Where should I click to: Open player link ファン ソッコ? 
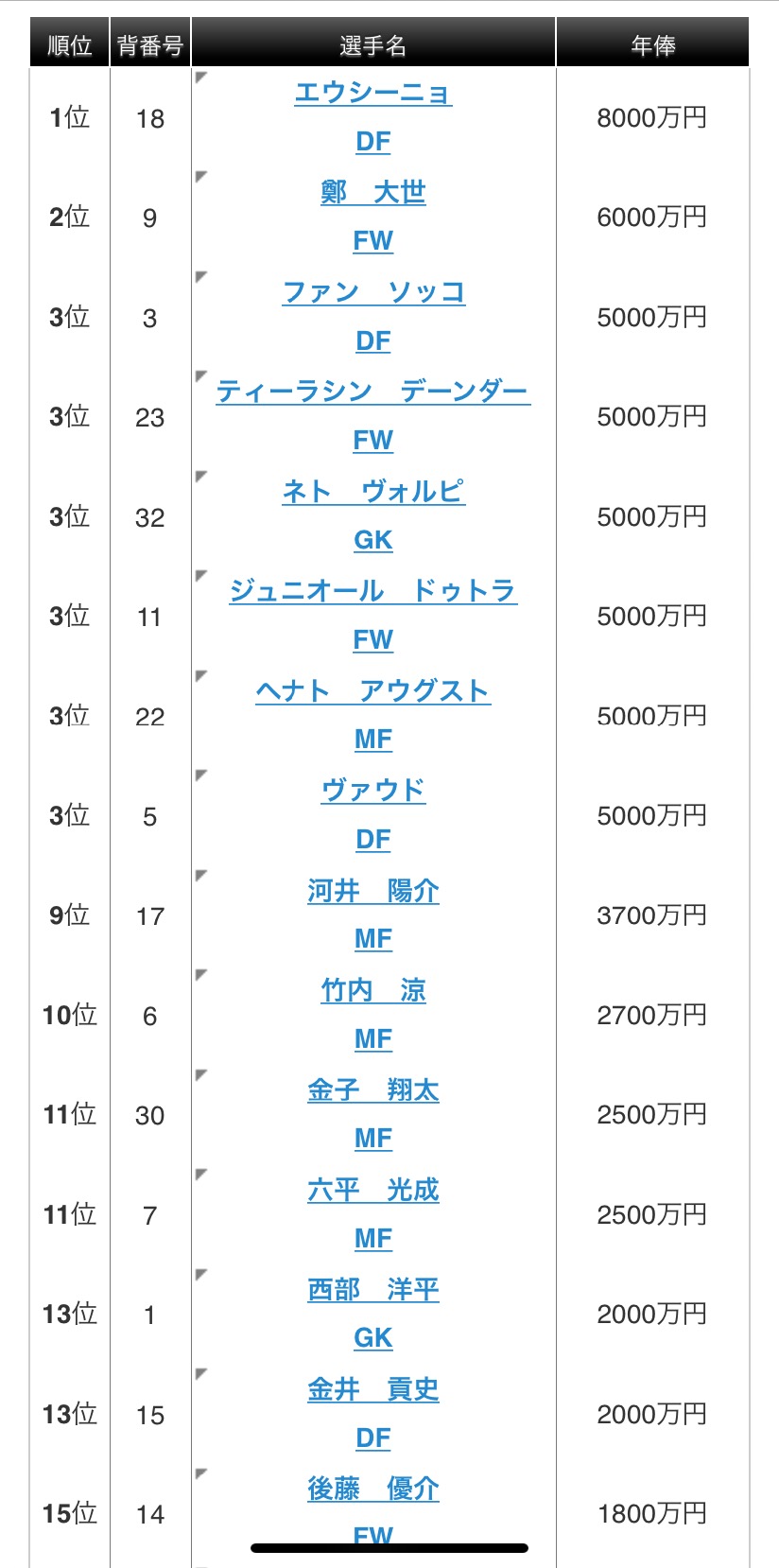[372, 292]
